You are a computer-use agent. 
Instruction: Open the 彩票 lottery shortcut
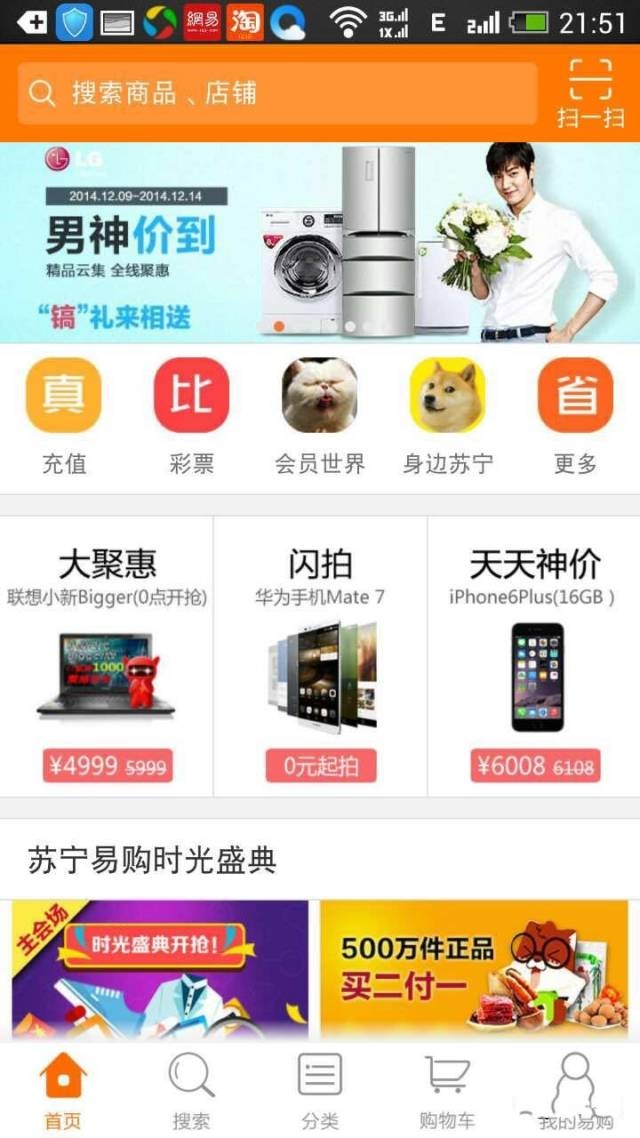191,415
